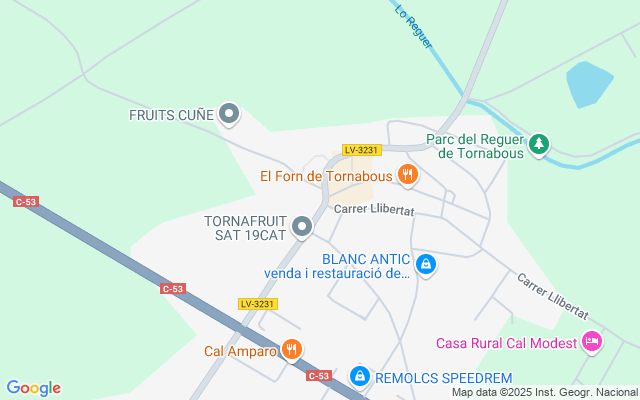
Task: Select the BLANC ANTIC shop pin
Action: coord(426,265)
